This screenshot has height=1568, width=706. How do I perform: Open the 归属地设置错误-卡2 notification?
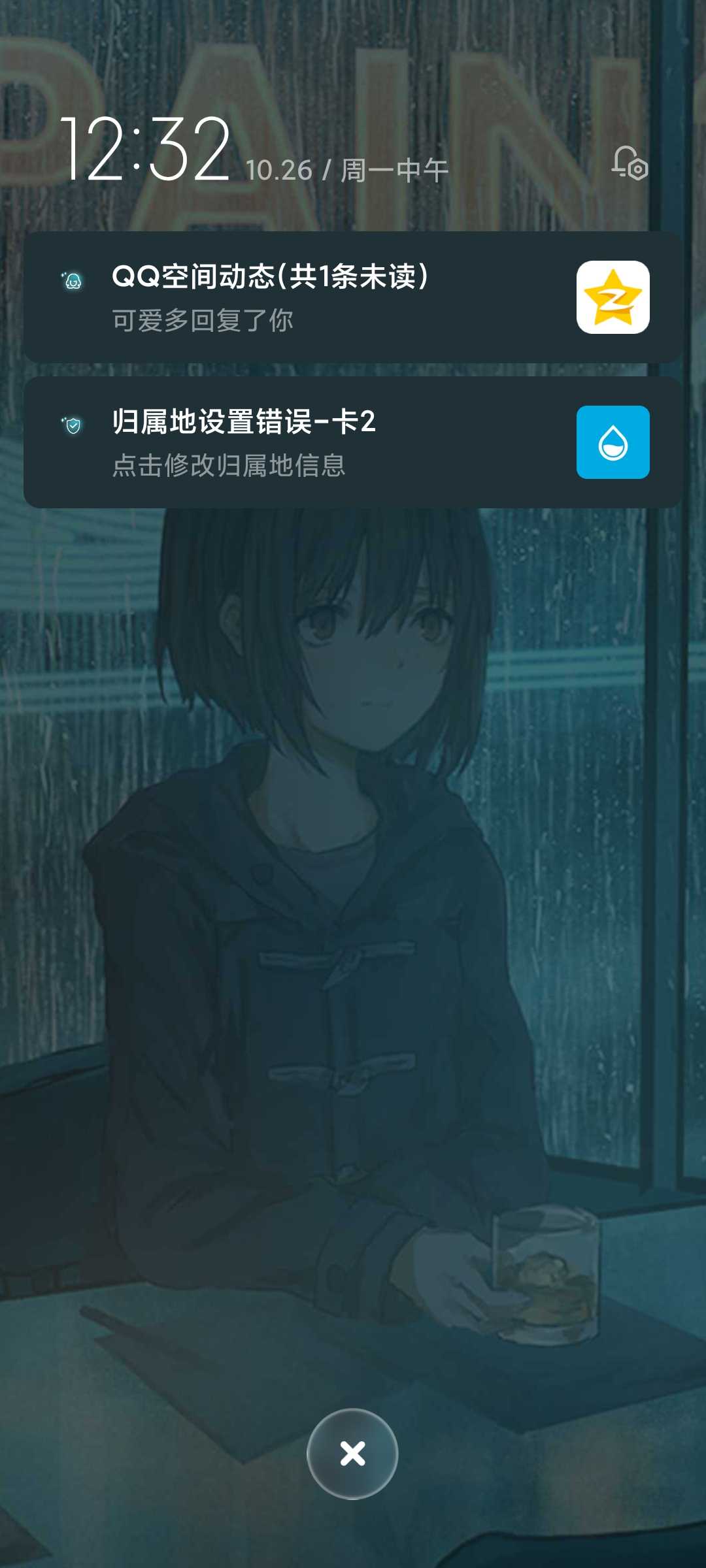pos(353,442)
